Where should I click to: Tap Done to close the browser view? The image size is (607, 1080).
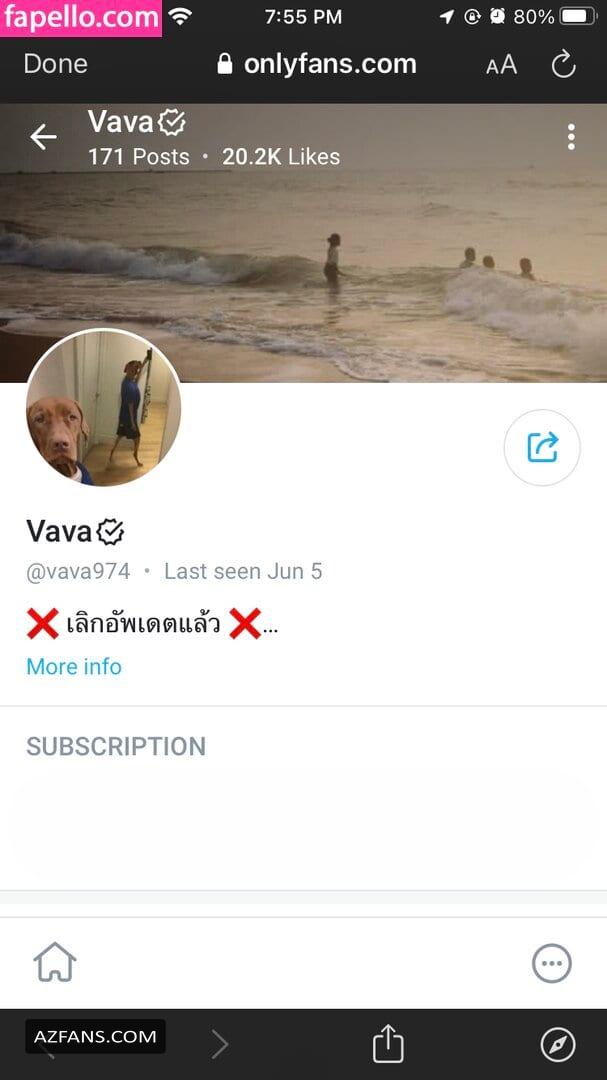(x=55, y=64)
